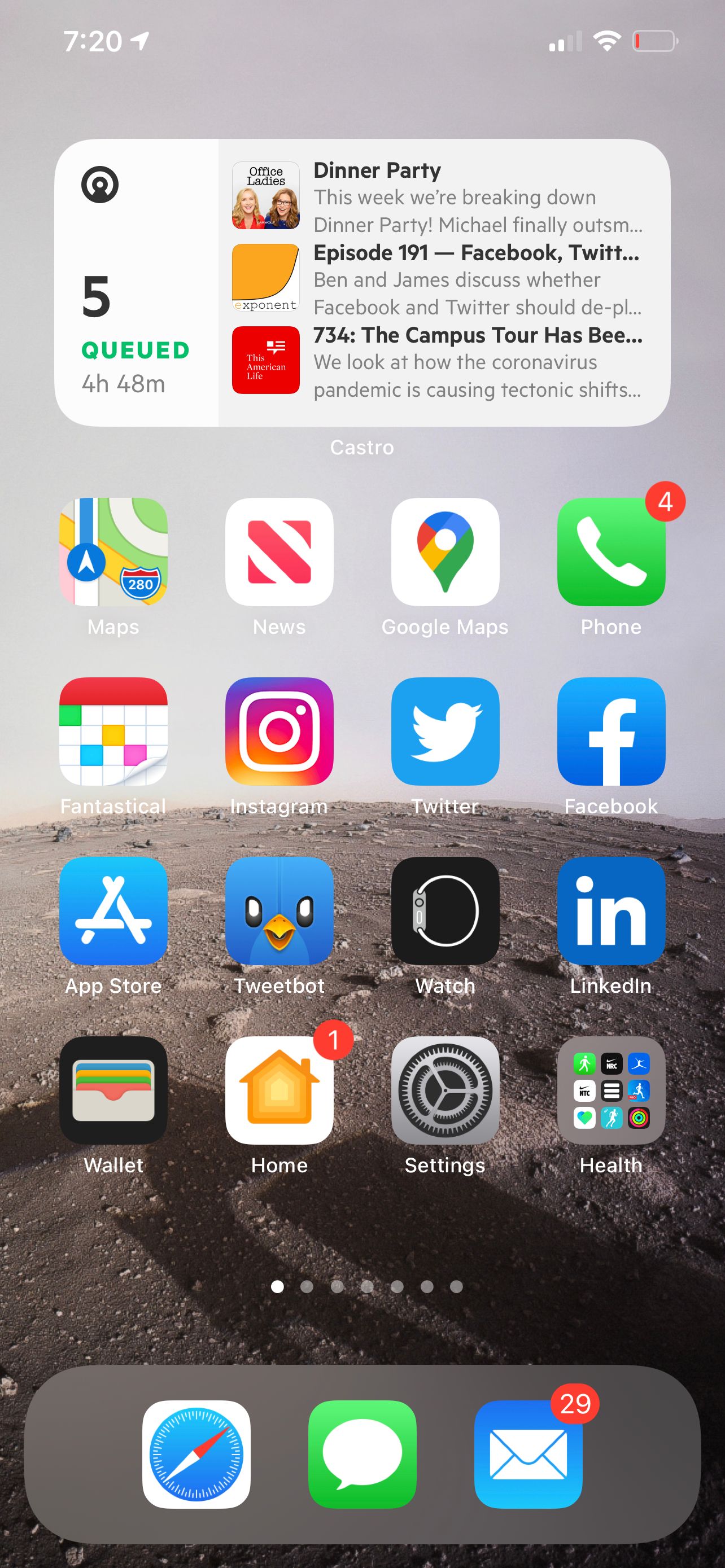Open Settings

[x=445, y=1090]
